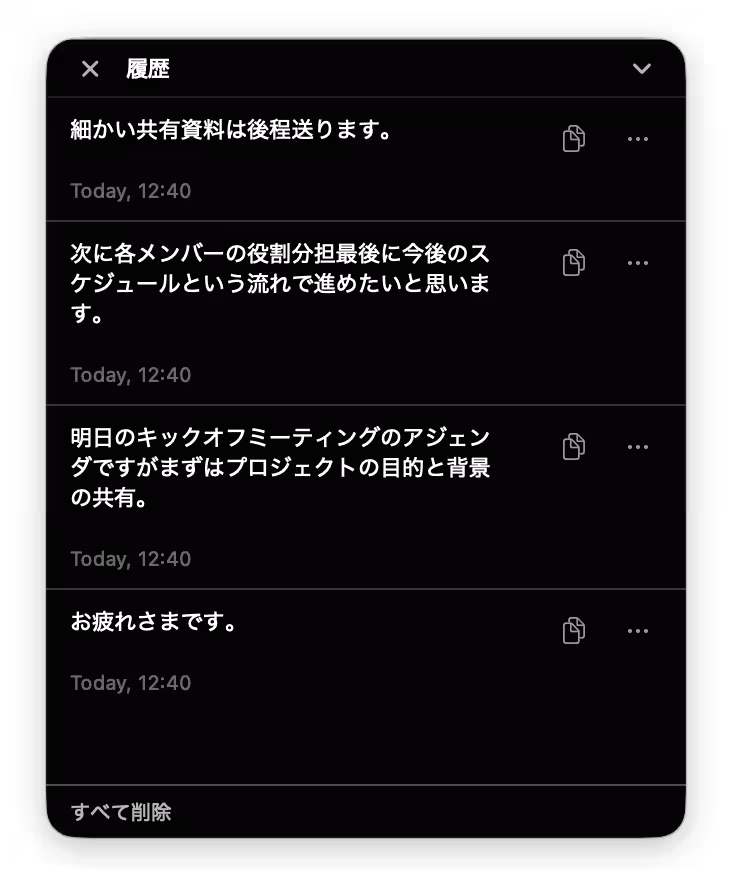The width and height of the screenshot is (732, 892).
Task: Copy the 「お疲れさまです」 entry
Action: [572, 631]
